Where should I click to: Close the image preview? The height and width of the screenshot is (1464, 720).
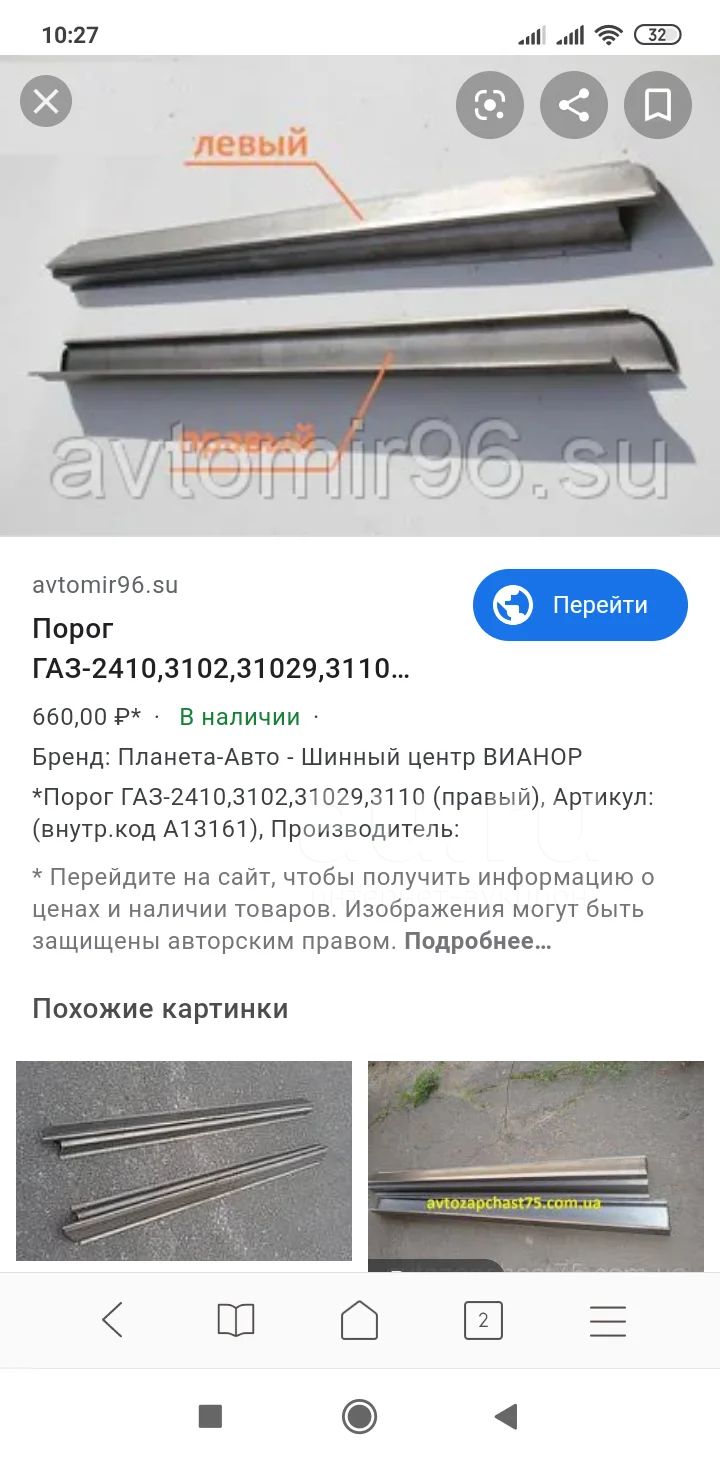pyautogui.click(x=46, y=103)
